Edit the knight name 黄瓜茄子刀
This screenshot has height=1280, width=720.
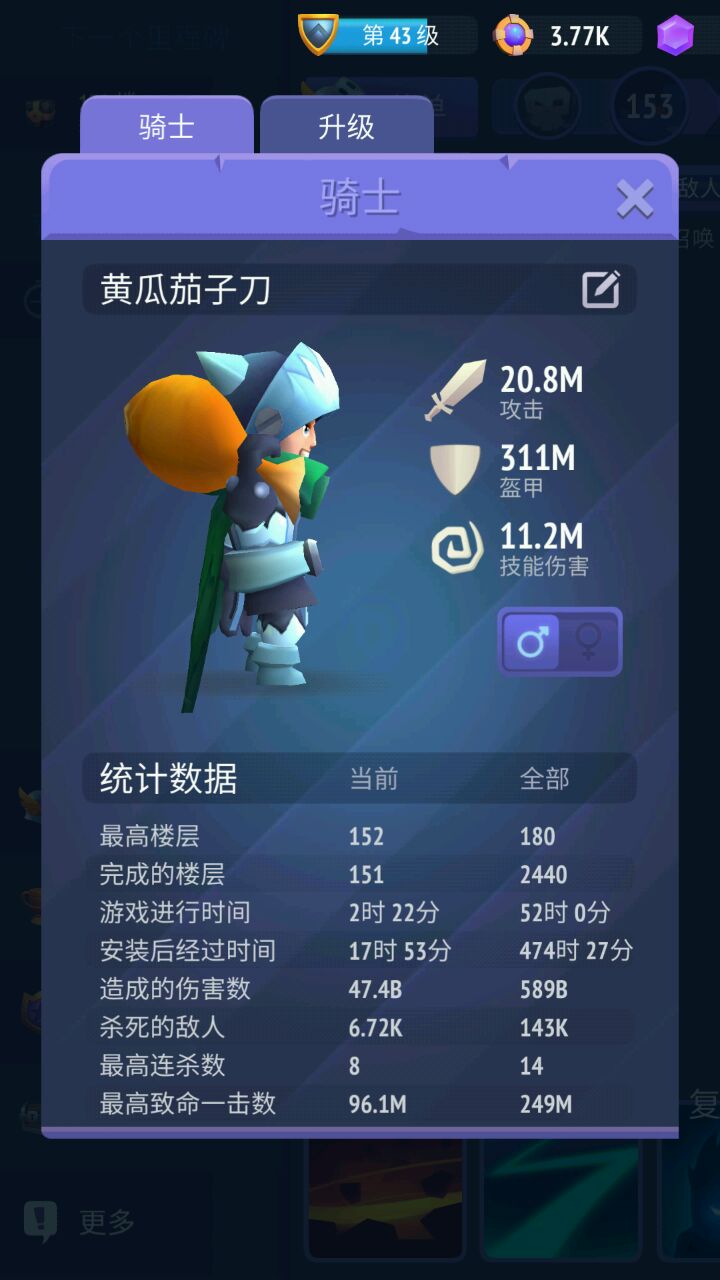pyautogui.click(x=601, y=290)
